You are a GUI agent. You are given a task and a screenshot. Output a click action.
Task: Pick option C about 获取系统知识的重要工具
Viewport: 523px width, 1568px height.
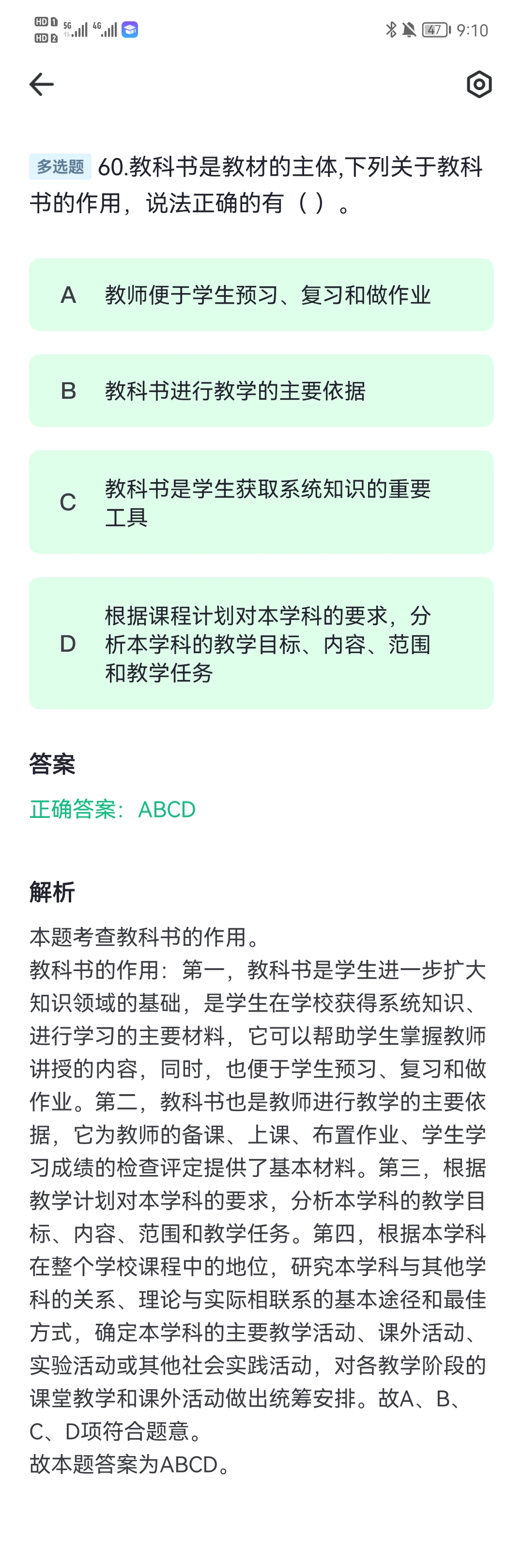(x=261, y=502)
